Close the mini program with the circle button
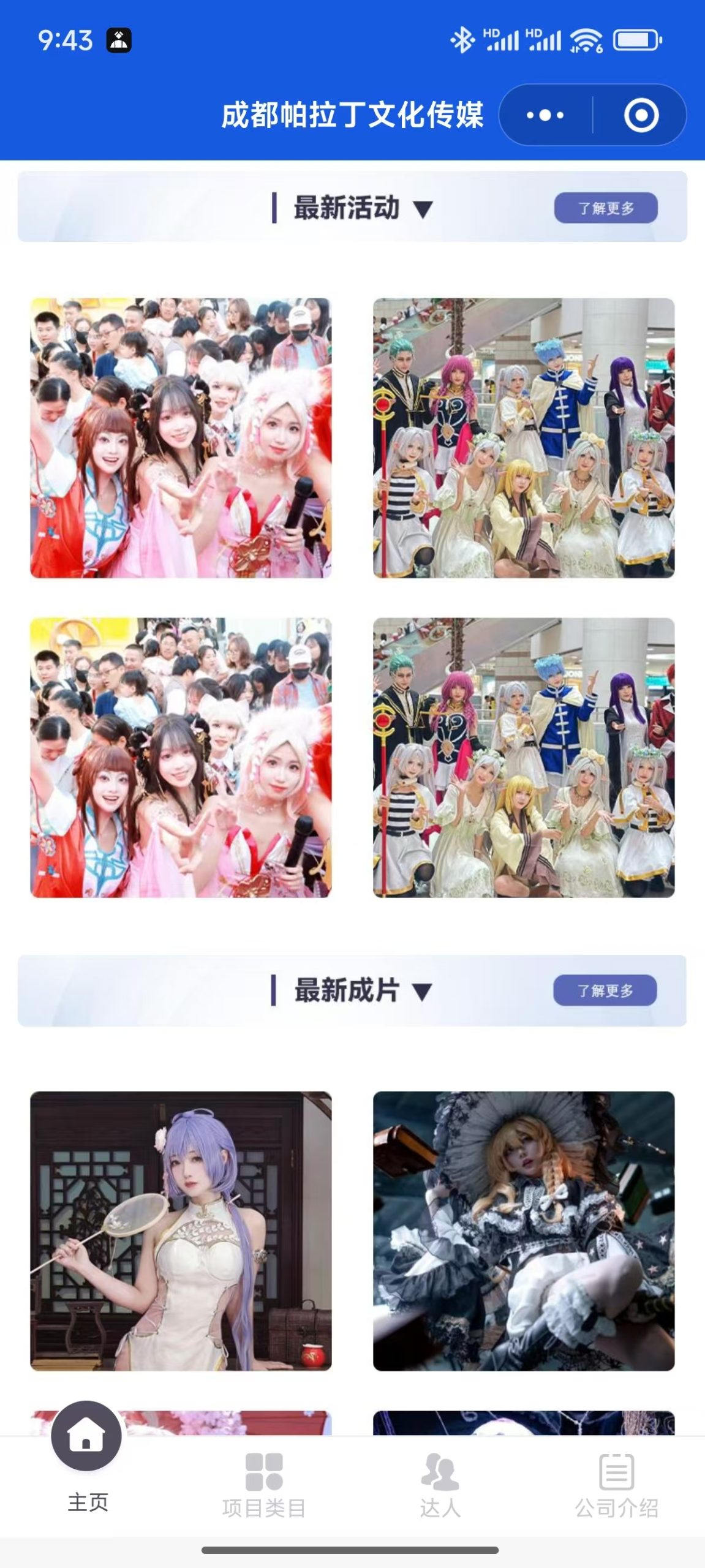Screen dimensions: 705x1568 click(641, 115)
